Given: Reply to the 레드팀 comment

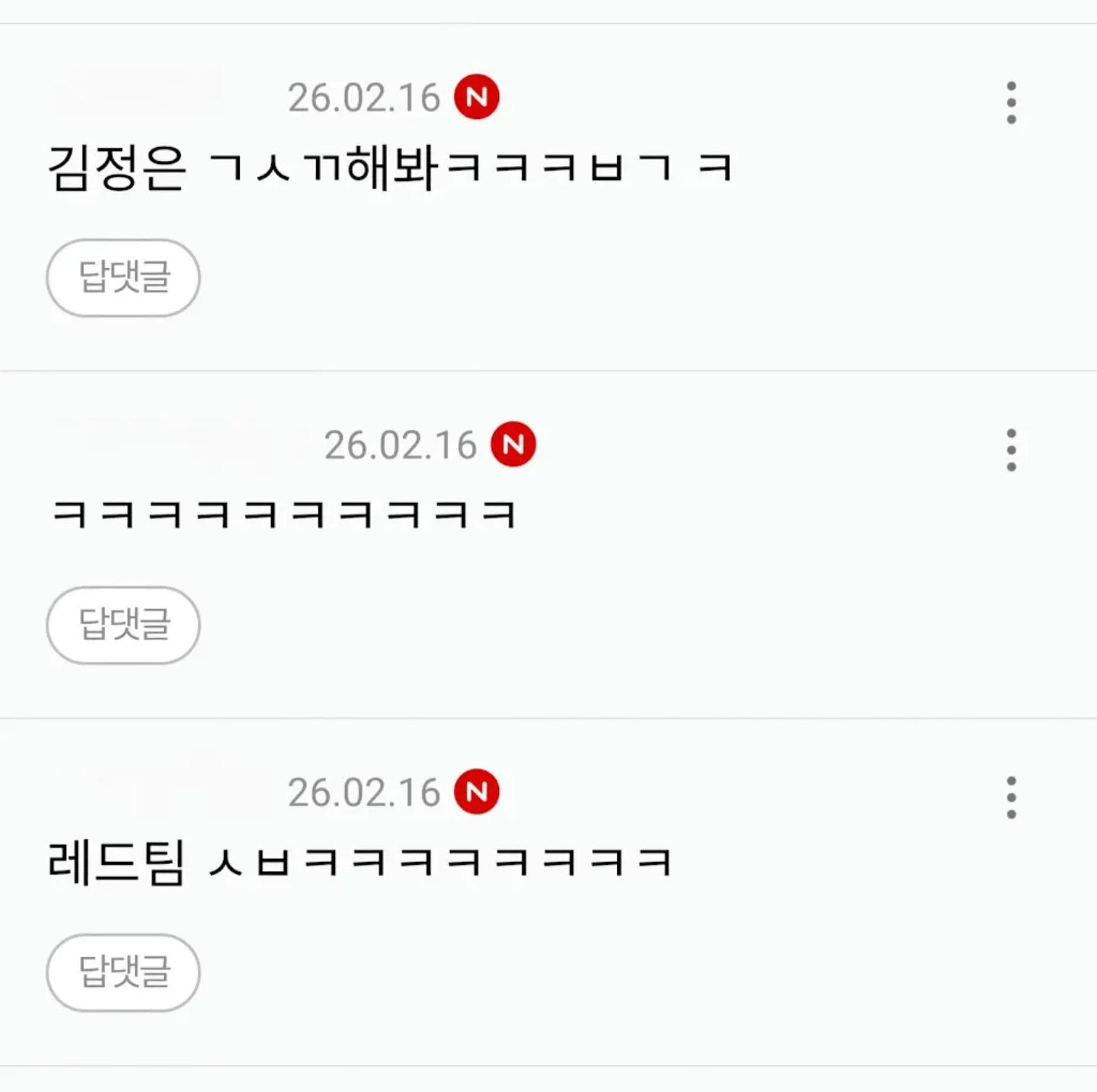Looking at the screenshot, I should click(x=123, y=972).
